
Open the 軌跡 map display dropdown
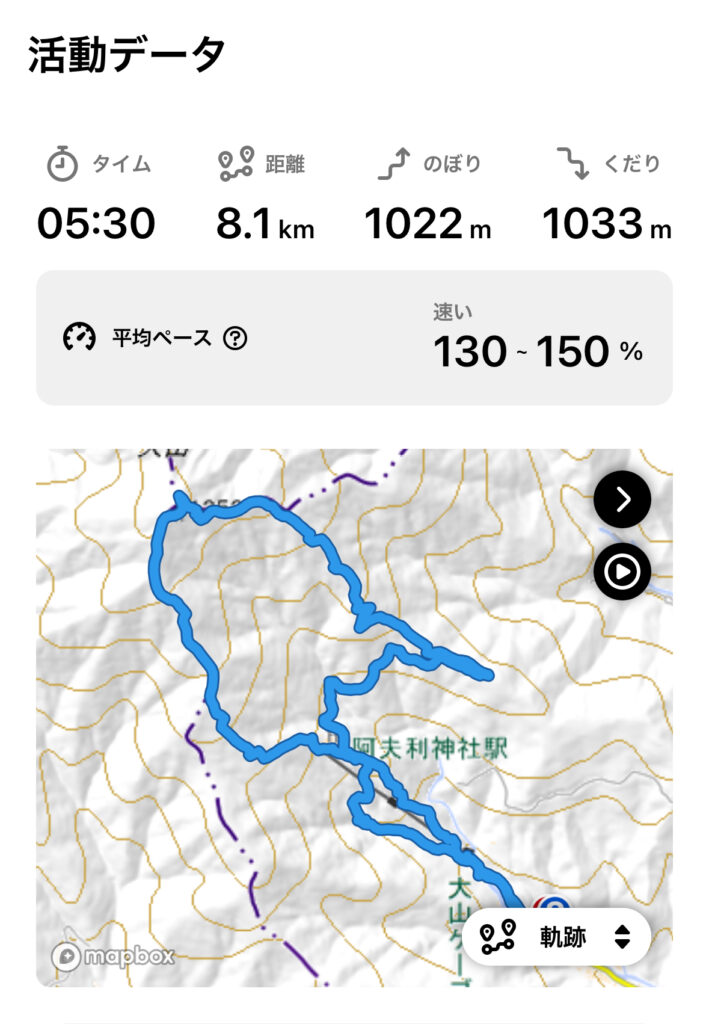(557, 937)
